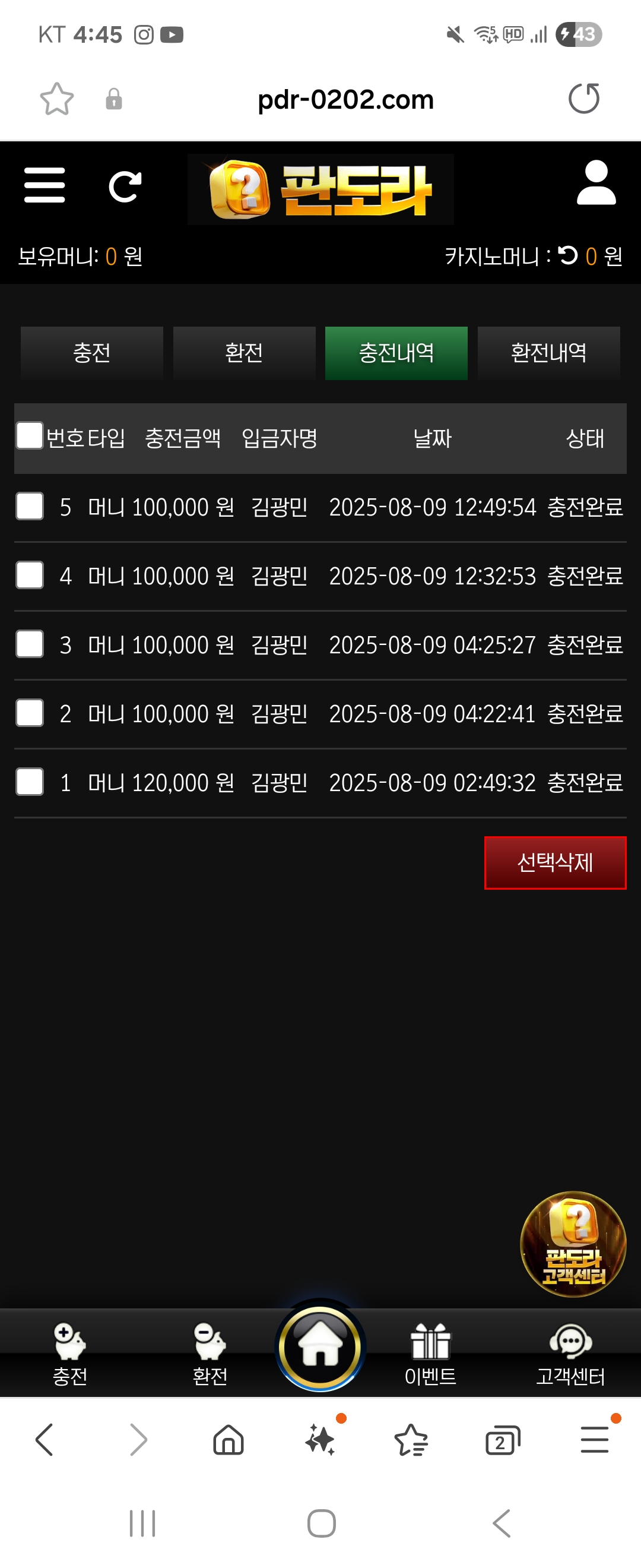The height and width of the screenshot is (1568, 641).
Task: Tick the checkbox for entry number 3
Action: pos(30,644)
